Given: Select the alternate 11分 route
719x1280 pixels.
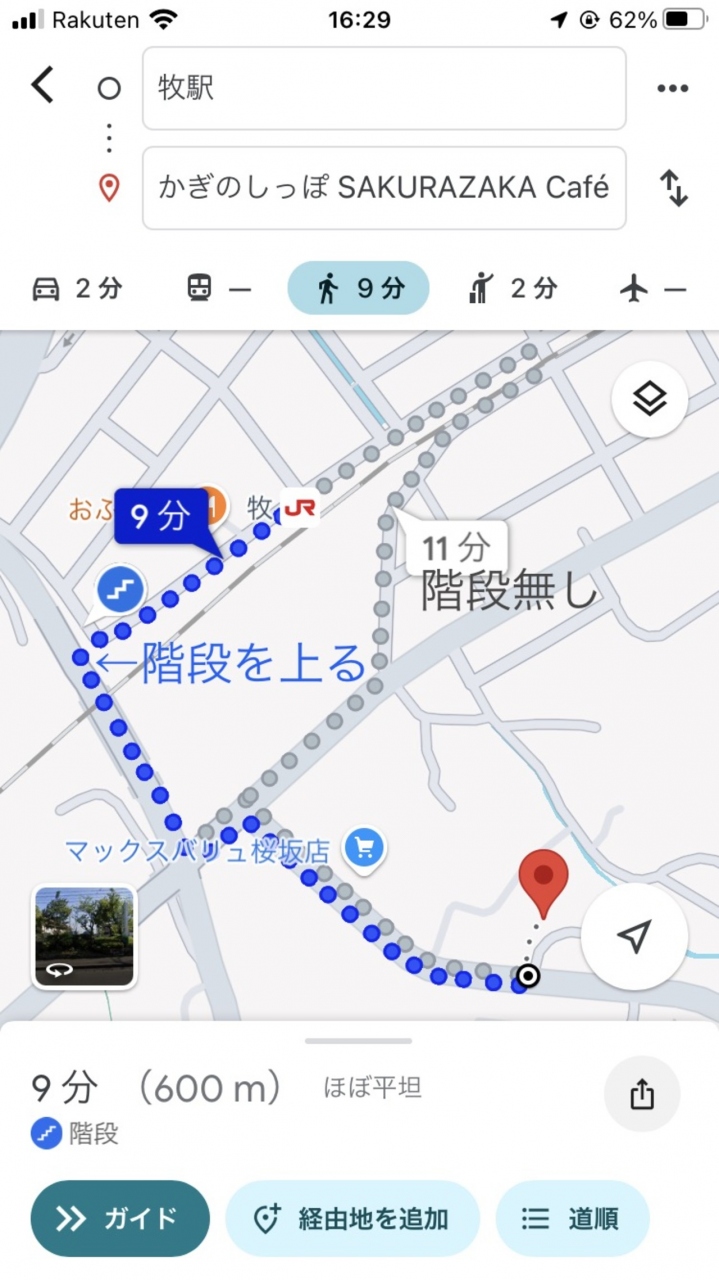Looking at the screenshot, I should (x=456, y=548).
